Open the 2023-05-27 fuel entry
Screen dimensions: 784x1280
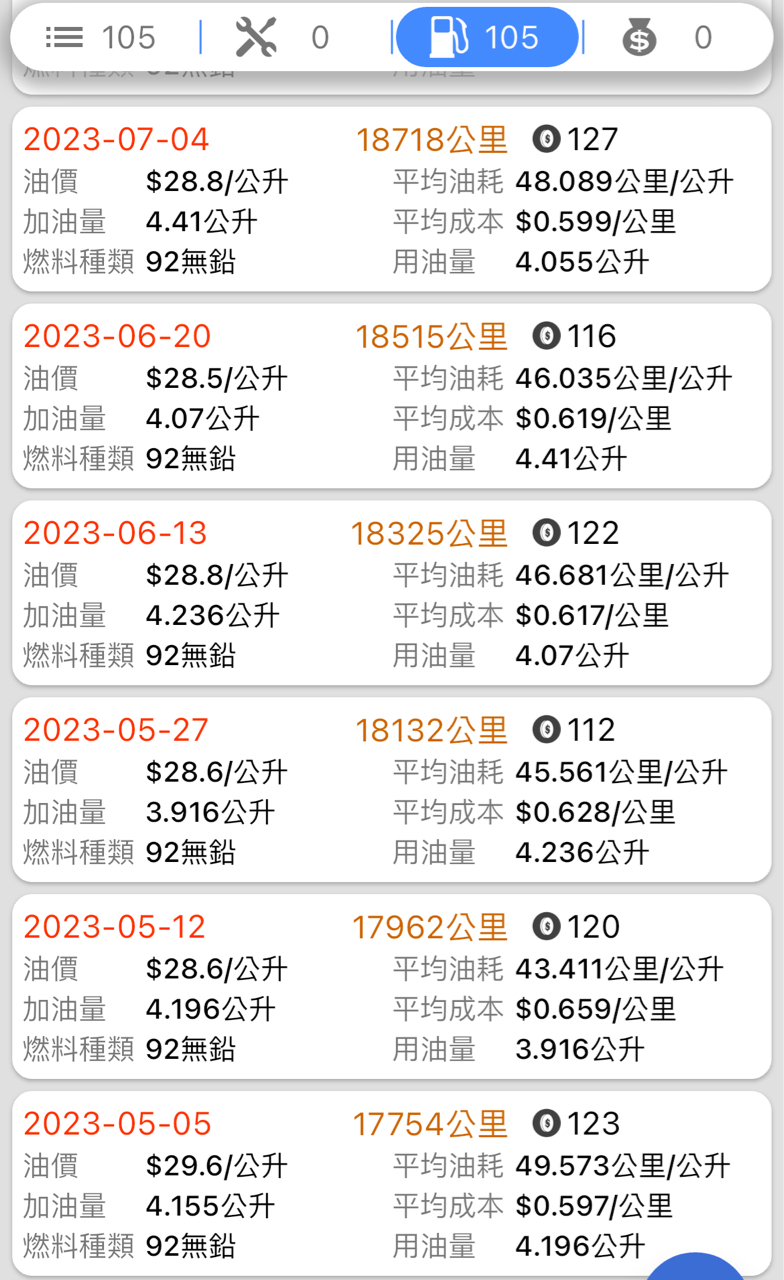(x=392, y=790)
